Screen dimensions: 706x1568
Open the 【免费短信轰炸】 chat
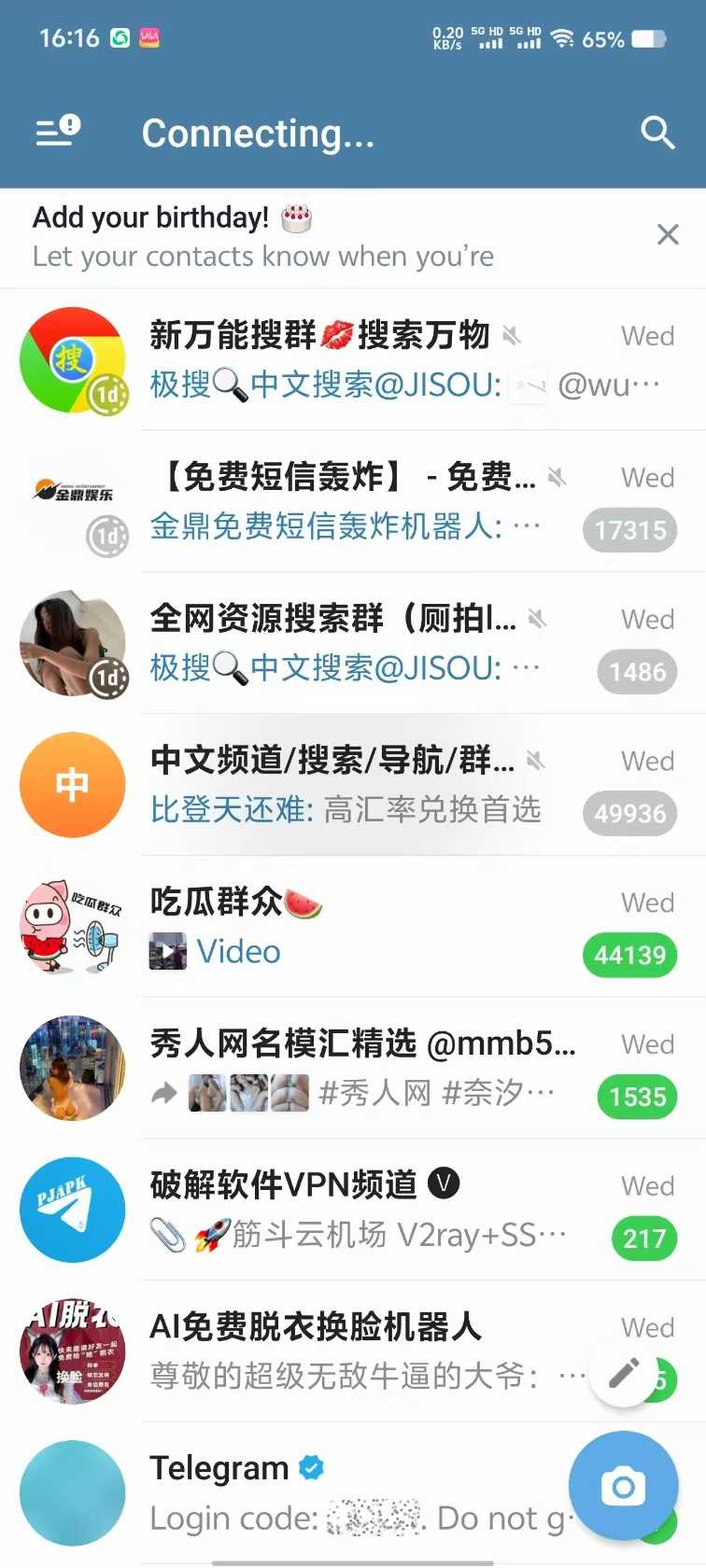pyautogui.click(x=374, y=501)
